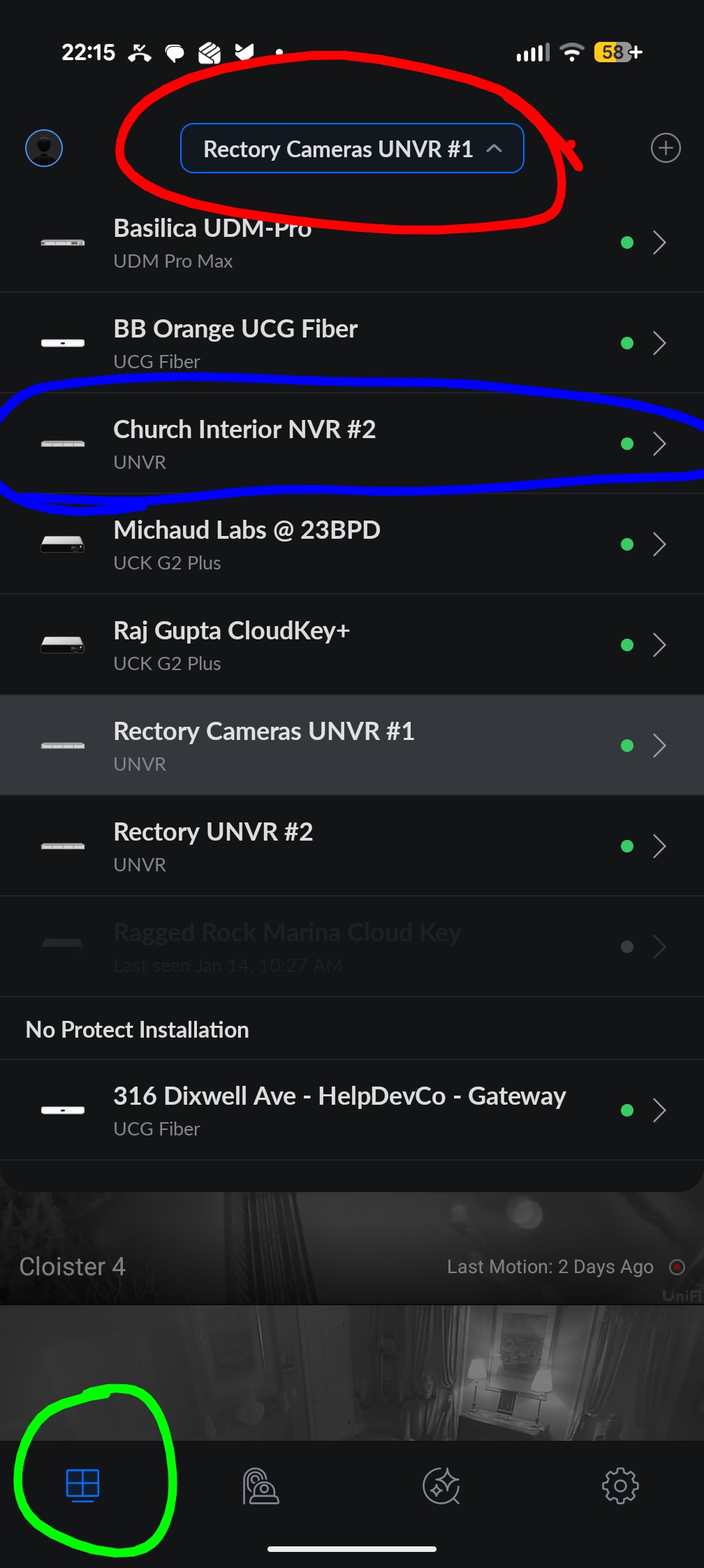
Task: Switch to the detections tab
Action: pyautogui.click(x=261, y=1486)
